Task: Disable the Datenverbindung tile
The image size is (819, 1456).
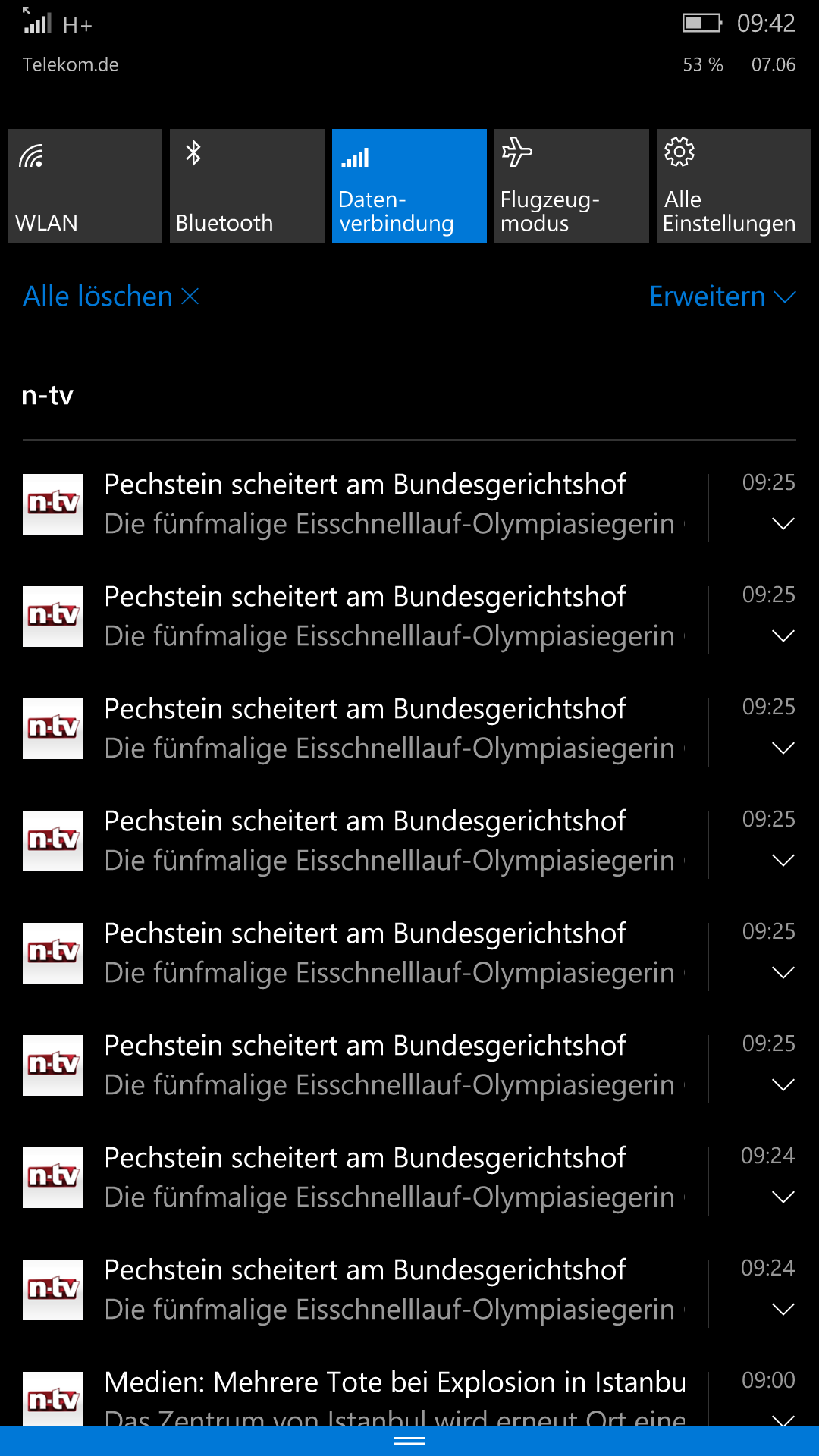Action: [409, 186]
